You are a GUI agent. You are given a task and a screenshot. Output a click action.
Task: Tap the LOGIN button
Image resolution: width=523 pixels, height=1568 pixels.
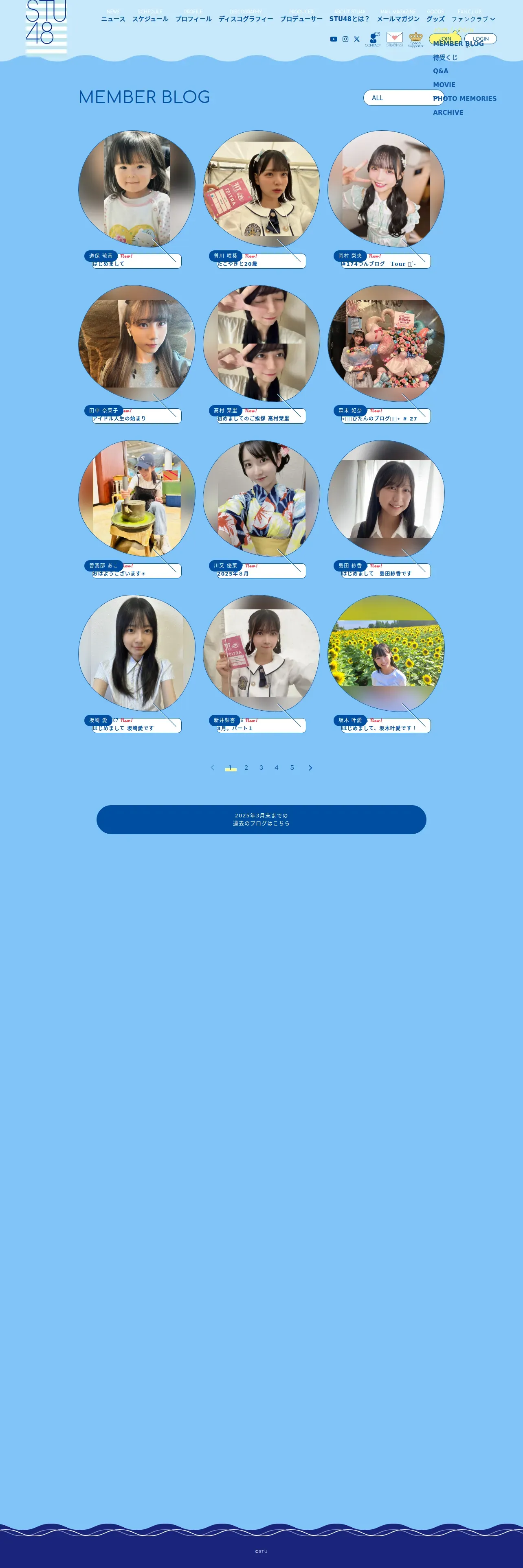tap(480, 39)
